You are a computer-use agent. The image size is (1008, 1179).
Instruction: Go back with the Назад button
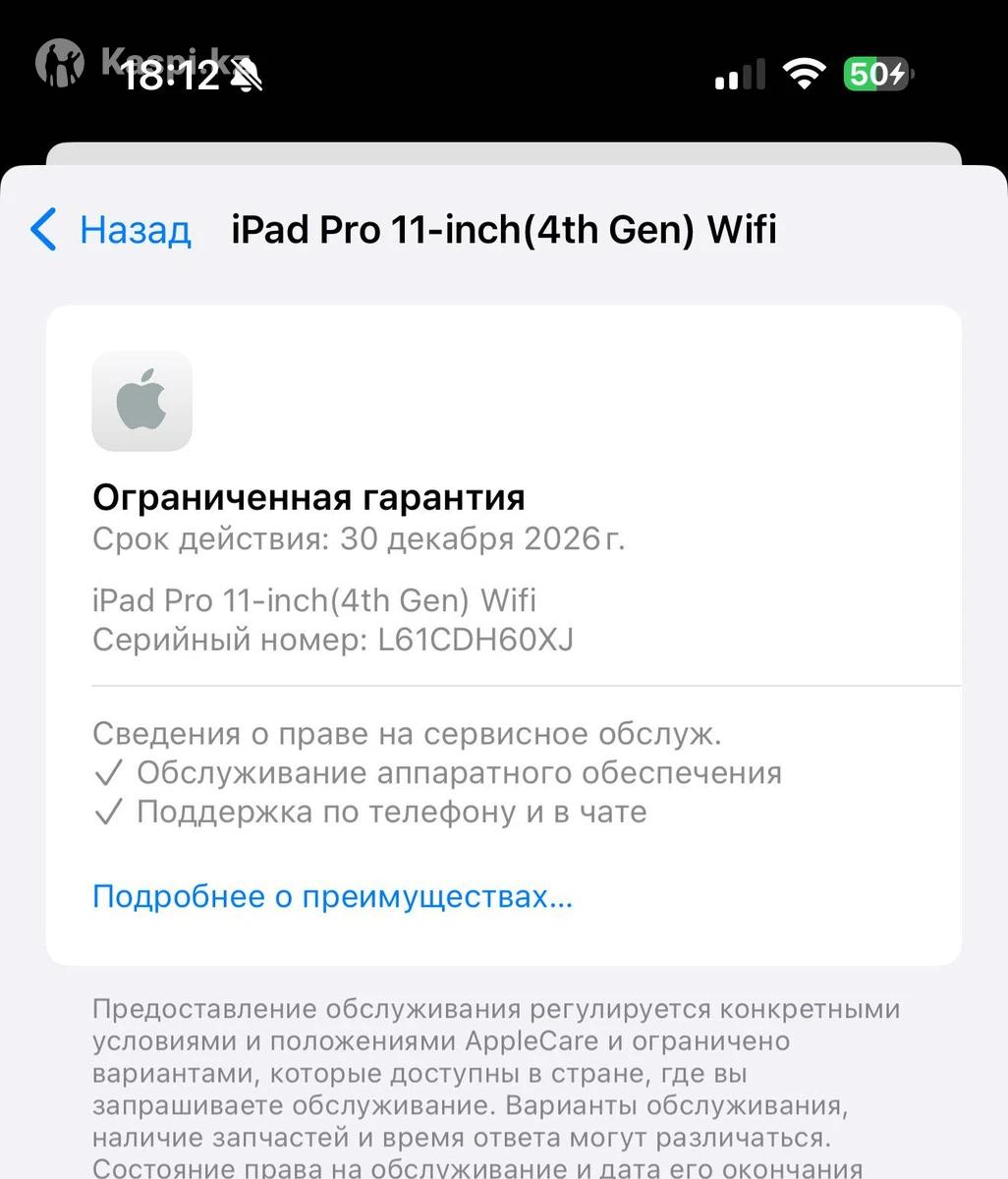(x=111, y=230)
